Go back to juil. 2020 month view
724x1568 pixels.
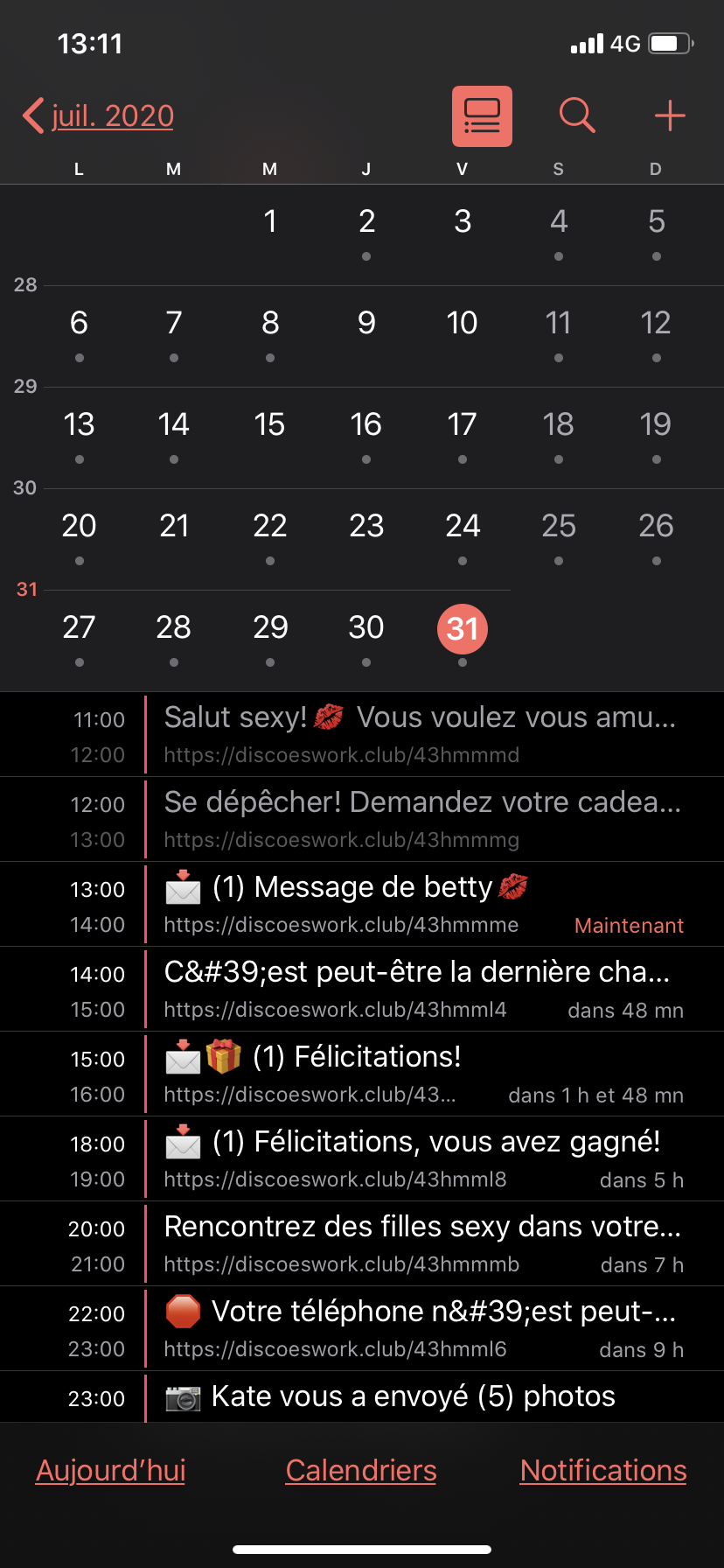[99, 115]
